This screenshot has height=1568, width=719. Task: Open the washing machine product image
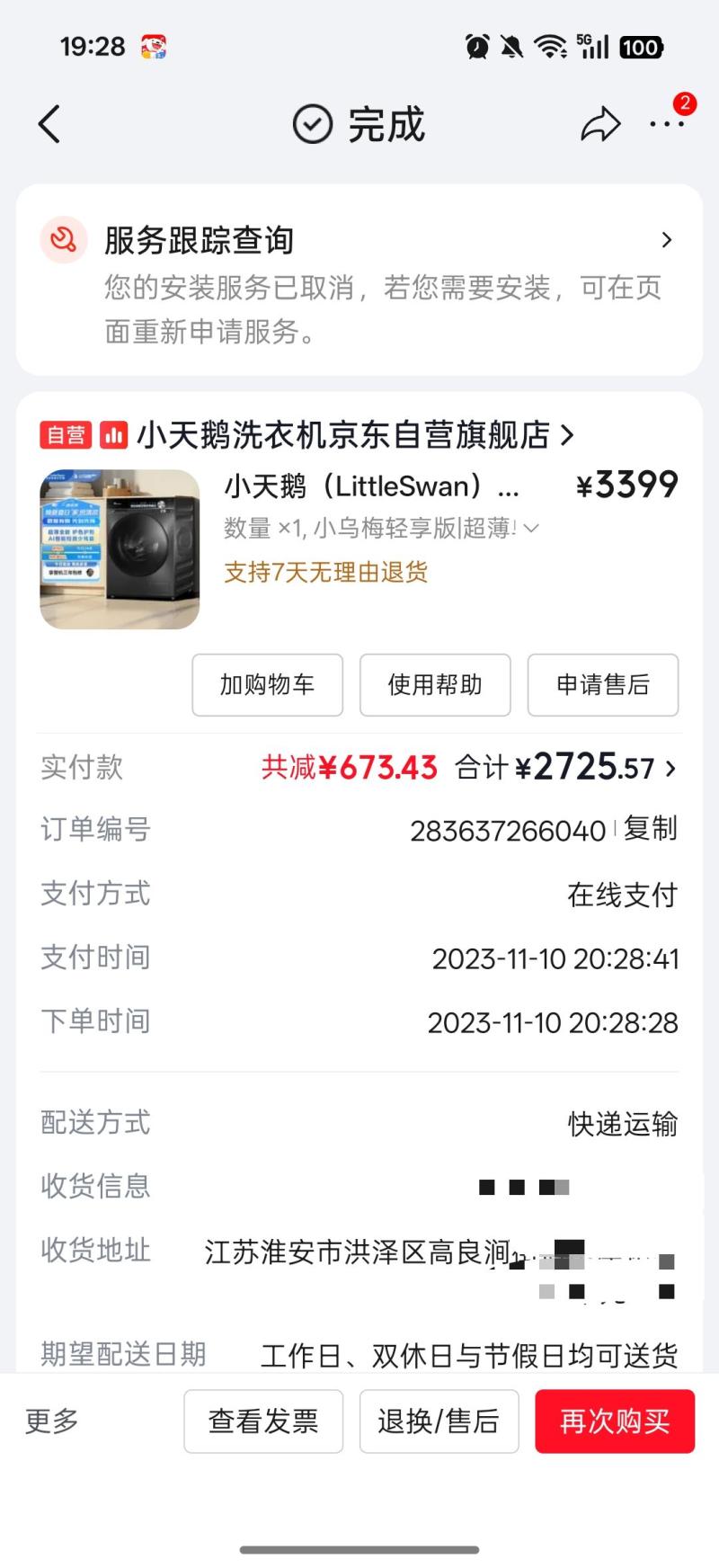(x=120, y=548)
